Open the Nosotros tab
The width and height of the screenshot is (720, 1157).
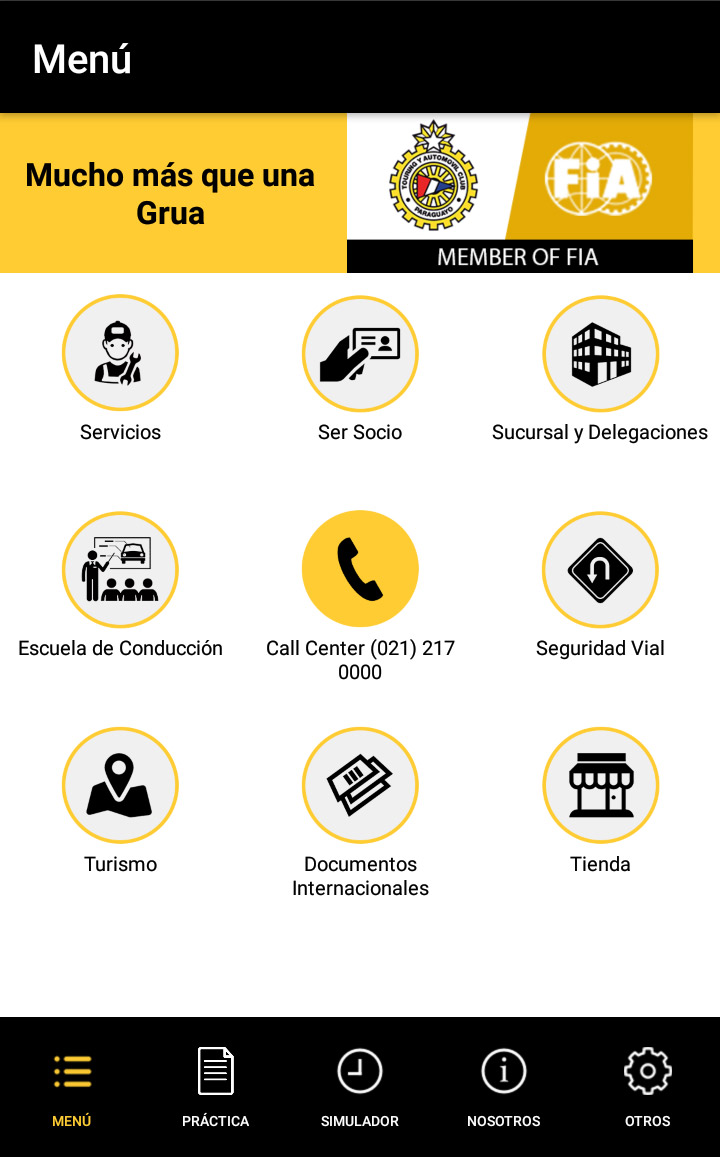point(504,1087)
